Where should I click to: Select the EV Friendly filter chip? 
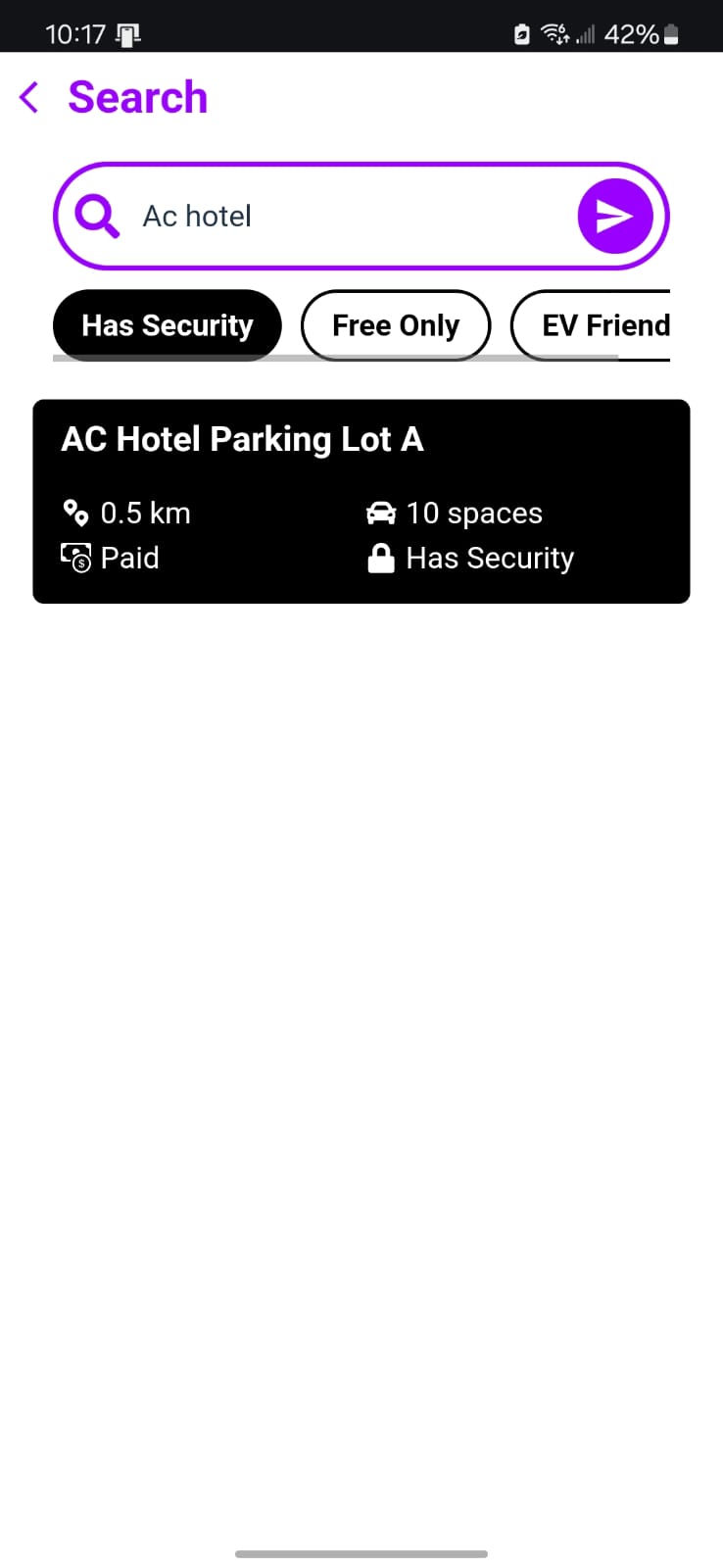pyautogui.click(x=598, y=325)
